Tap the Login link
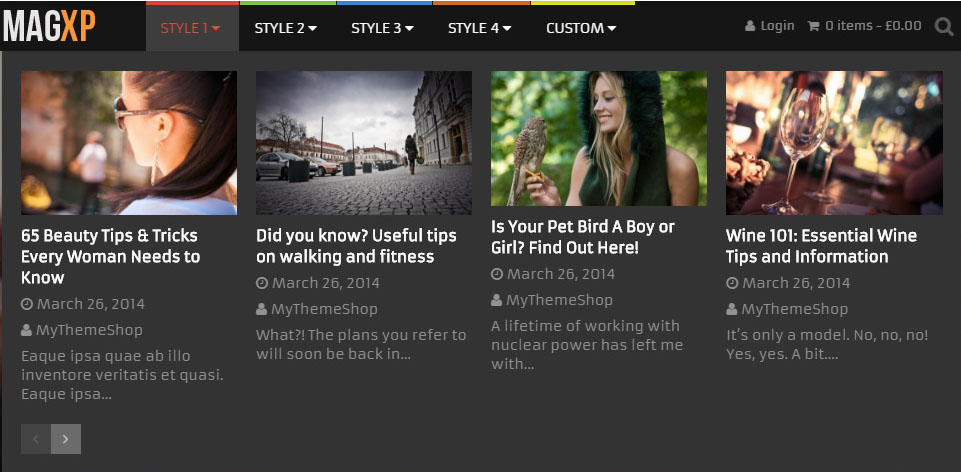961x472 pixels. coord(770,26)
